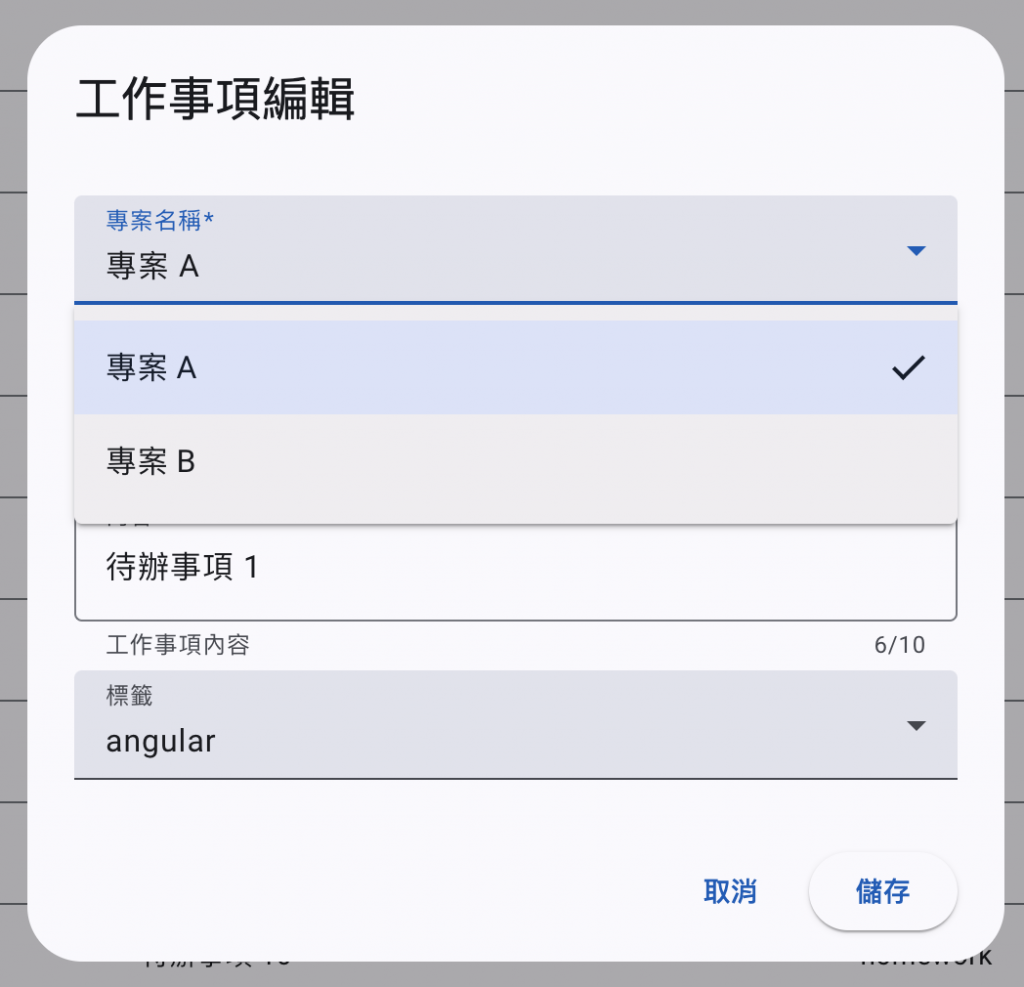This screenshot has width=1024, height=987.
Task: Edit the 待辦事項 1 text field
Action: point(515,569)
